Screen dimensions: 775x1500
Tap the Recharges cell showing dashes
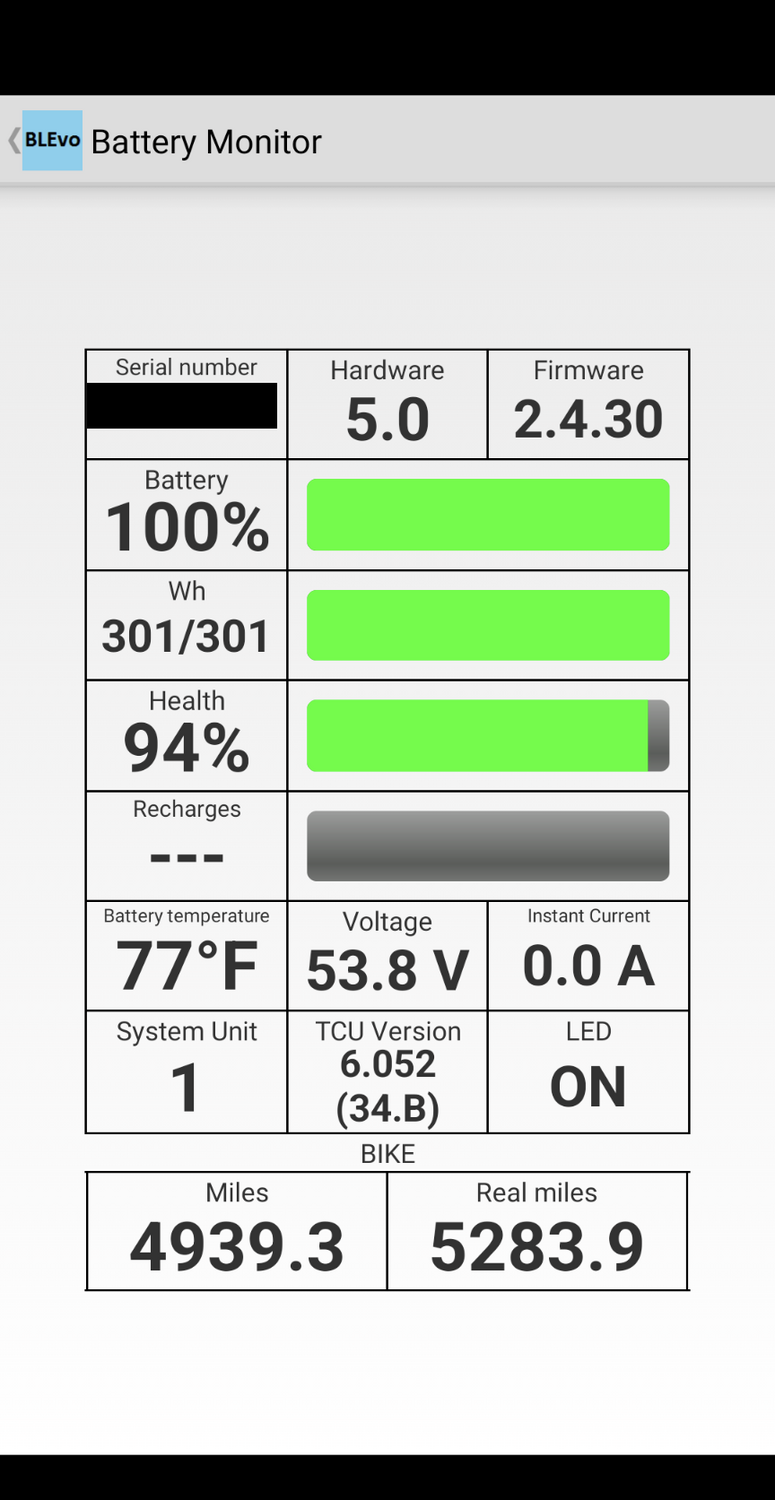tap(186, 845)
